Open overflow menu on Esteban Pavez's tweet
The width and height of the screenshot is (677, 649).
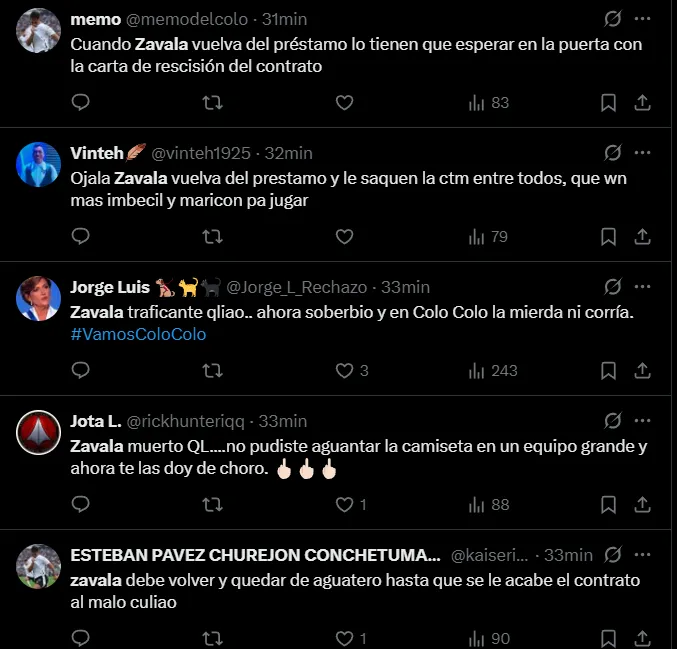click(643, 555)
